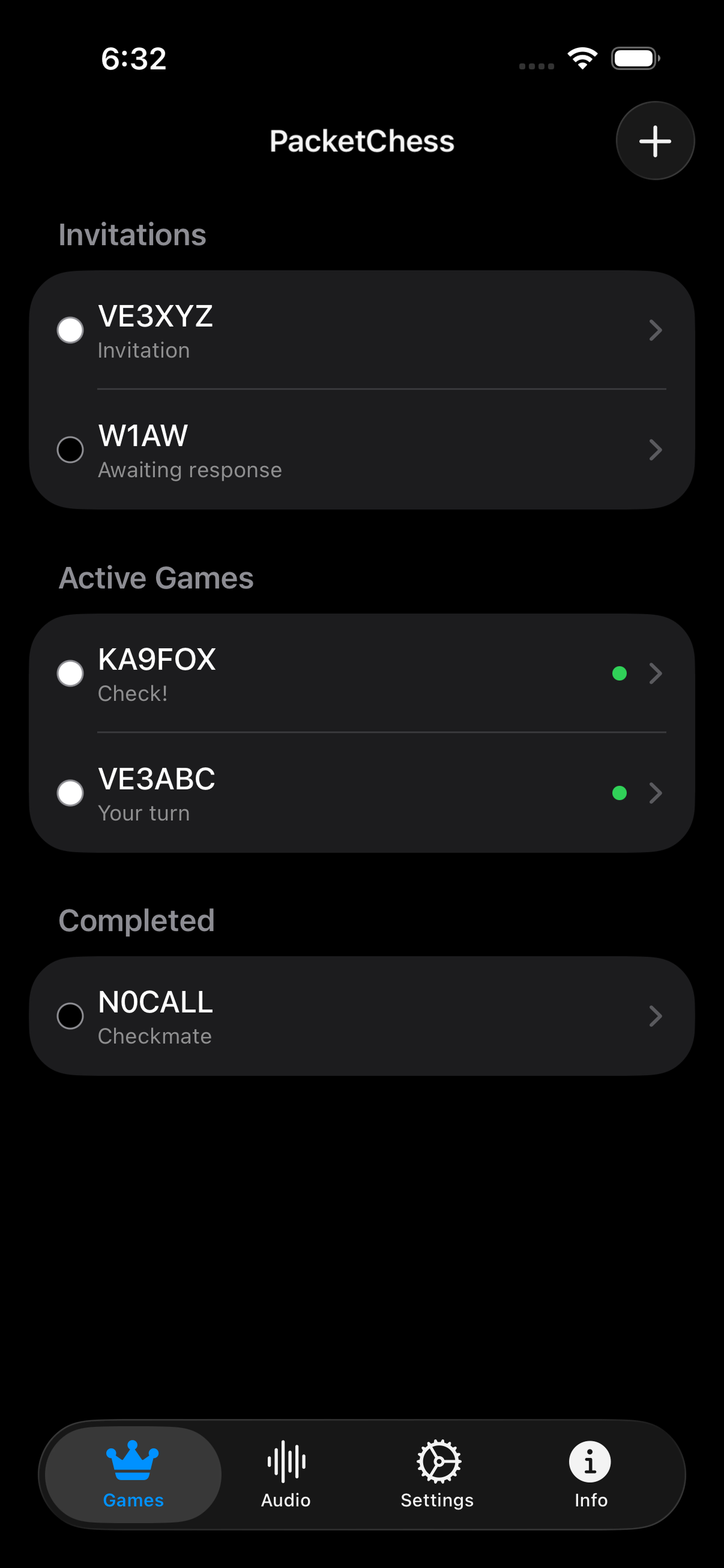Expand the N0CALL completed game chevron
Screen dimensions: 724x1568
coord(655,1016)
